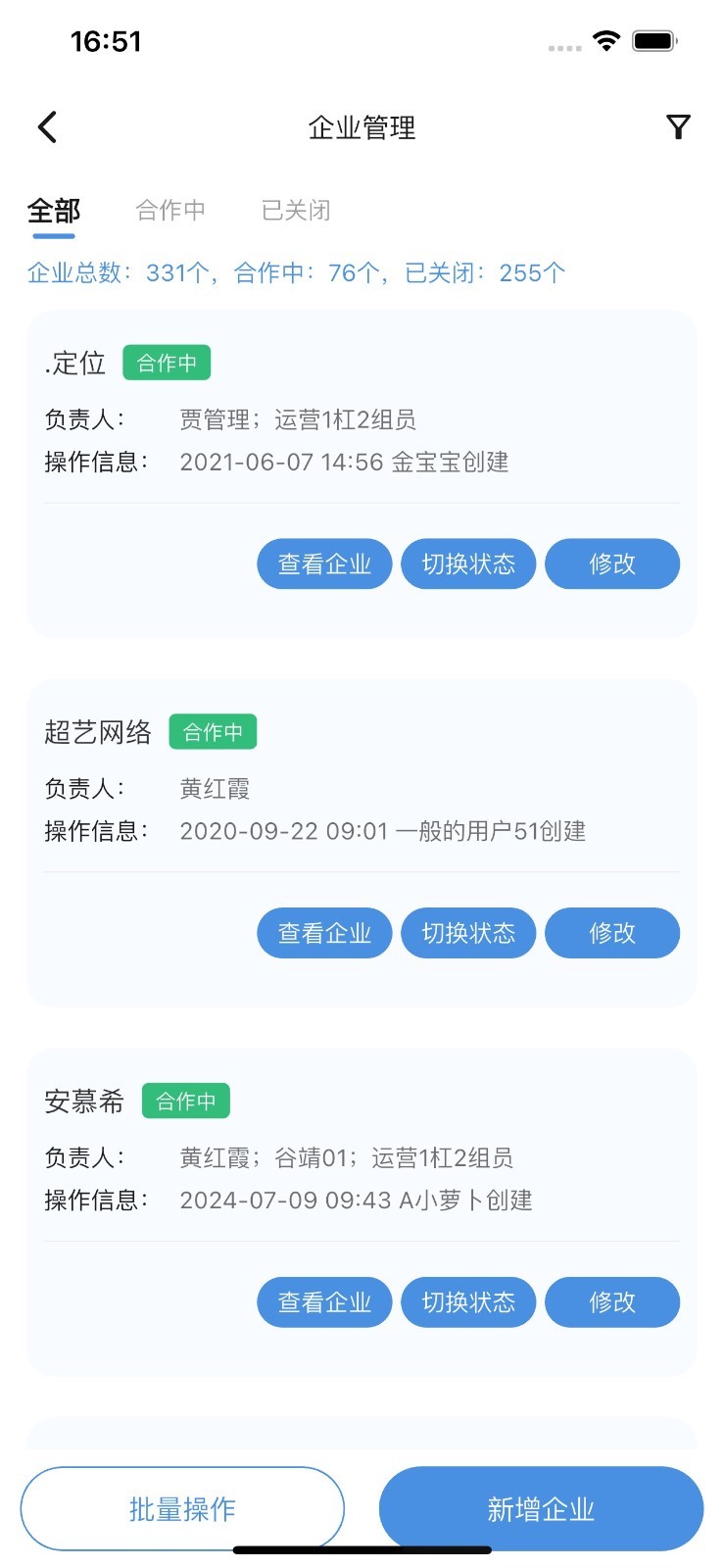Image resolution: width=724 pixels, height=1568 pixels.
Task: Switch to the 合作中 tab
Action: click(170, 211)
